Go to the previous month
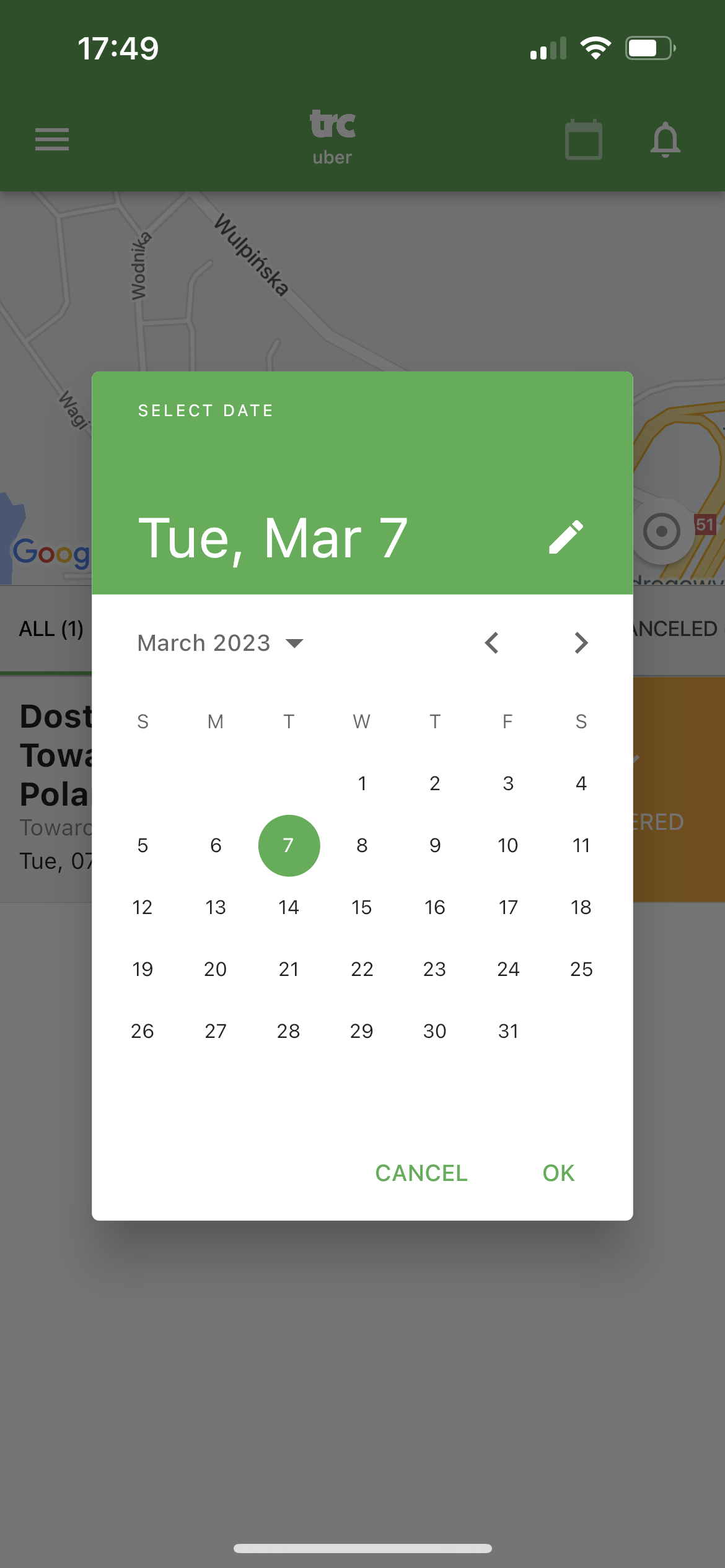The width and height of the screenshot is (725, 1568). (492, 643)
